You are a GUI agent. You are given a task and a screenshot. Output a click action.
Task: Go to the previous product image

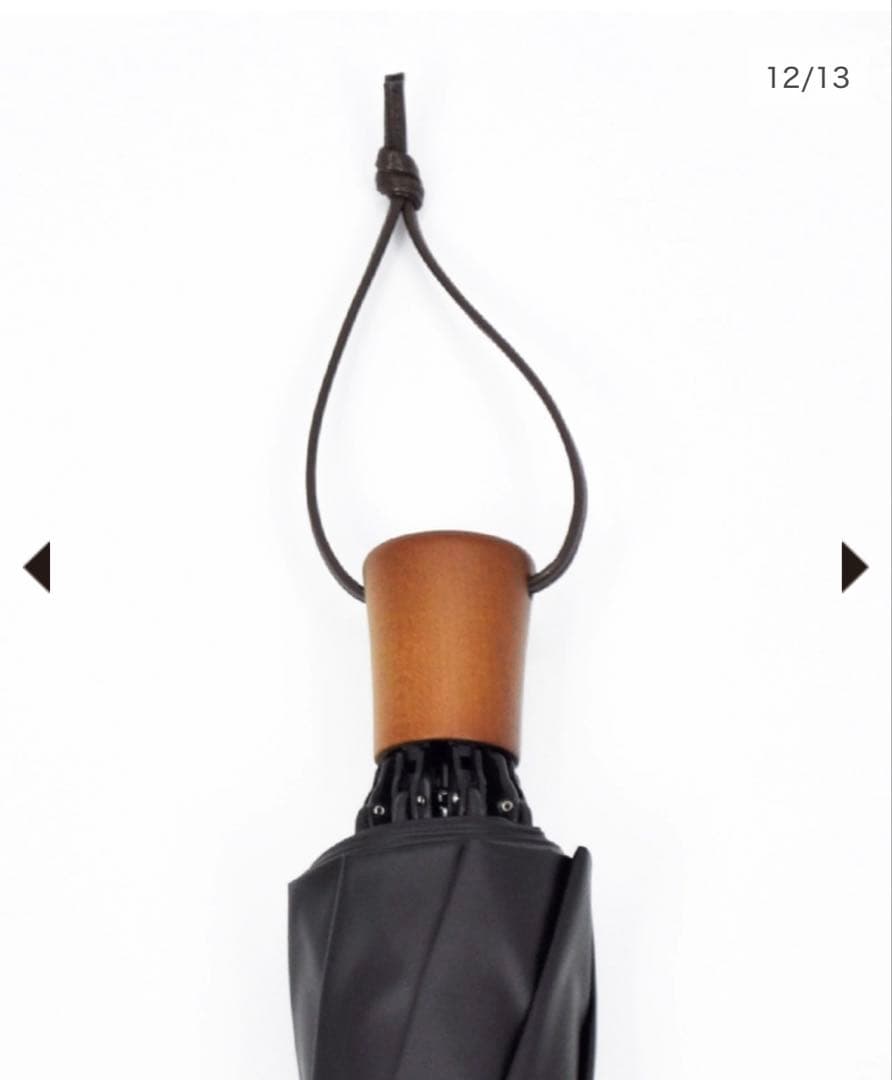(x=37, y=567)
